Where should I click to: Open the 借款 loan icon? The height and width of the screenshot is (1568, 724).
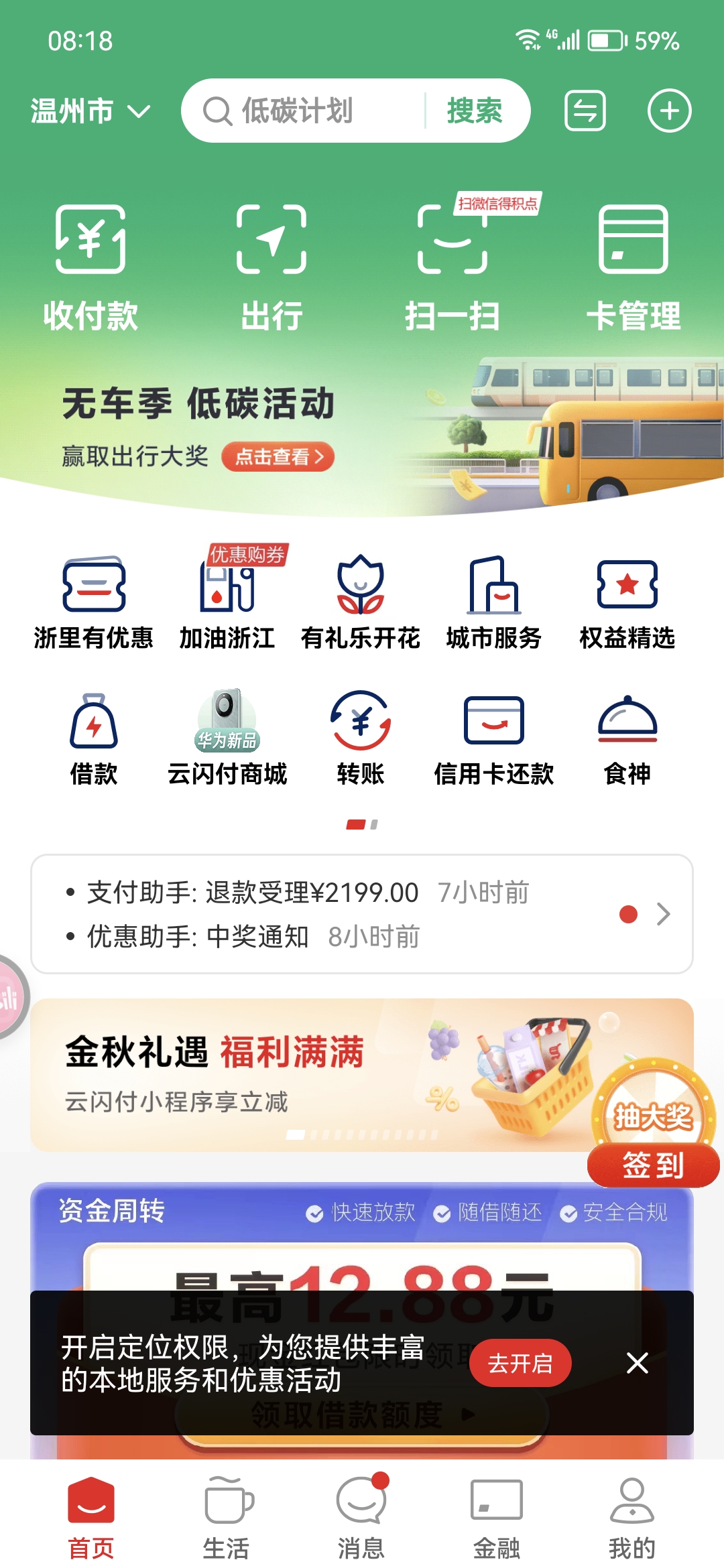[x=94, y=730]
